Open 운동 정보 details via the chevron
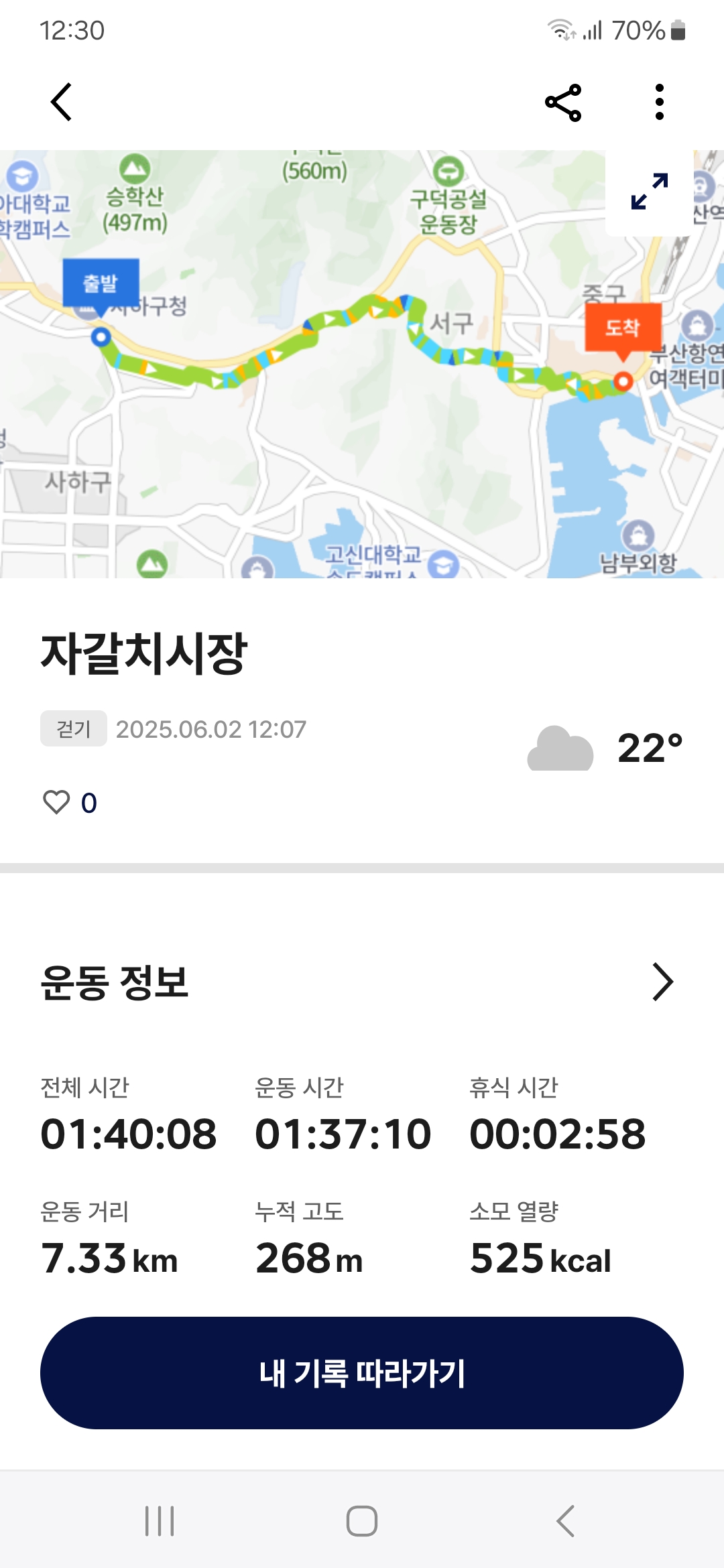Screen dimensions: 724x1568 coord(662,982)
